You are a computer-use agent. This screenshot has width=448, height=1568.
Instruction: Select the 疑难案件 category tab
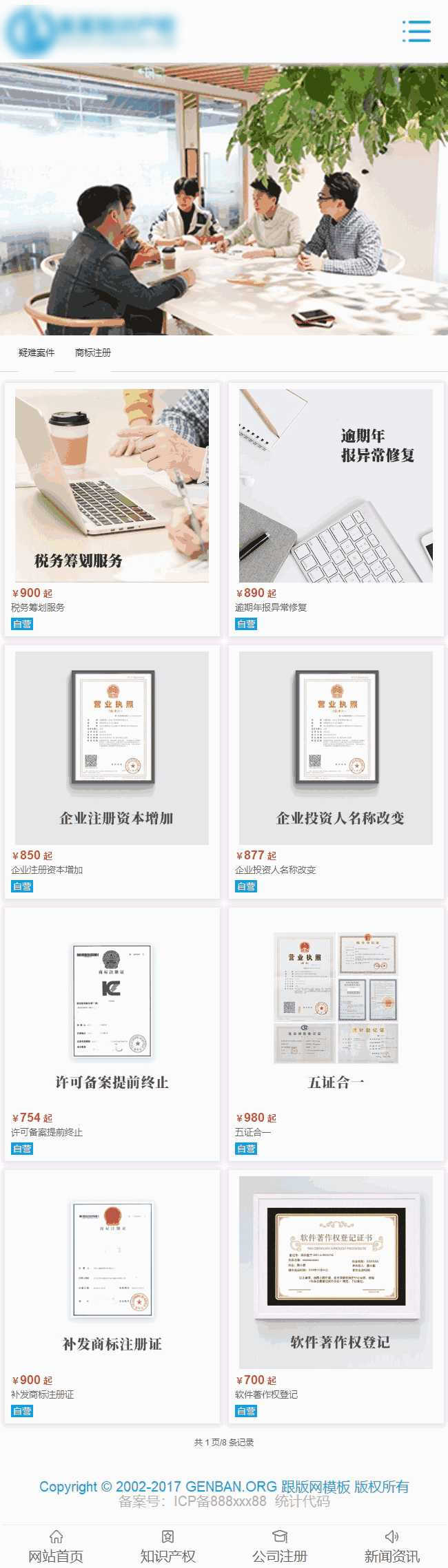pos(37,353)
